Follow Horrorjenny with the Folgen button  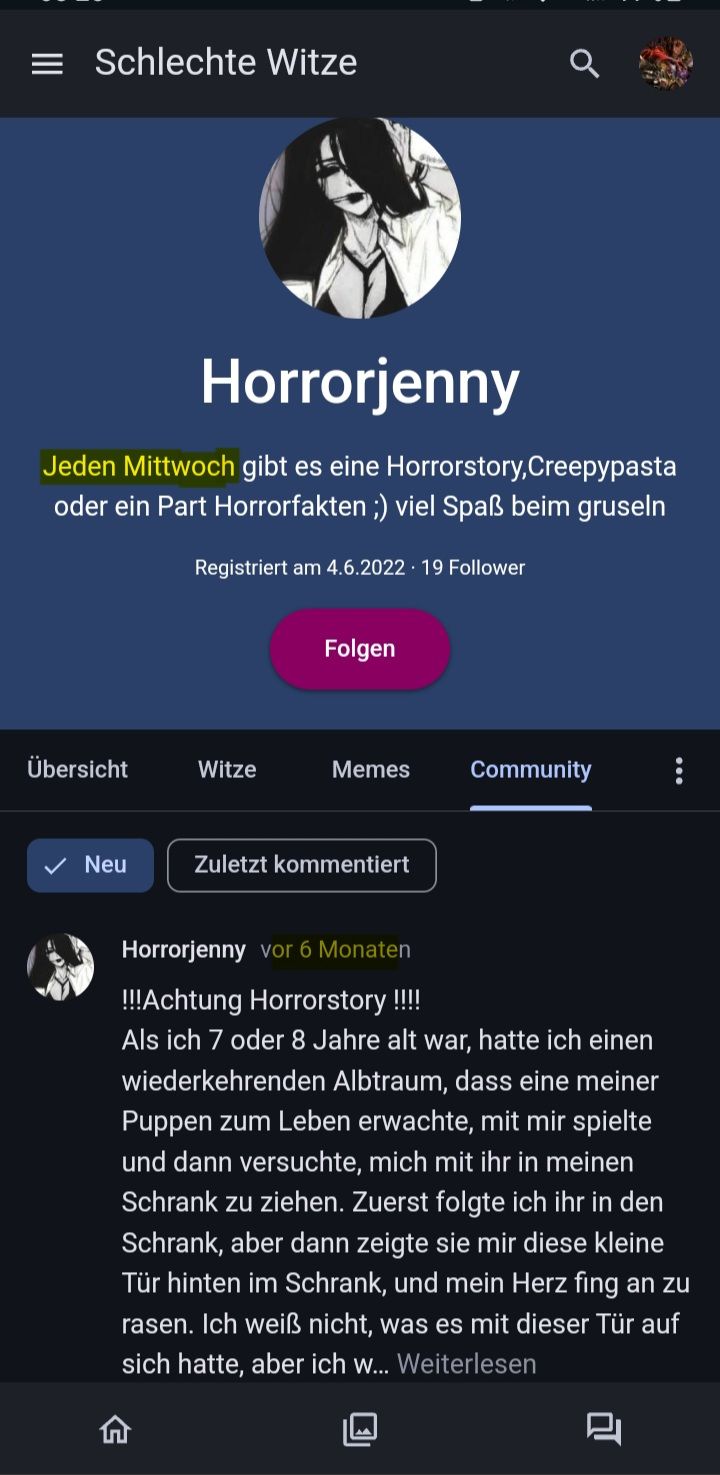[x=360, y=649]
